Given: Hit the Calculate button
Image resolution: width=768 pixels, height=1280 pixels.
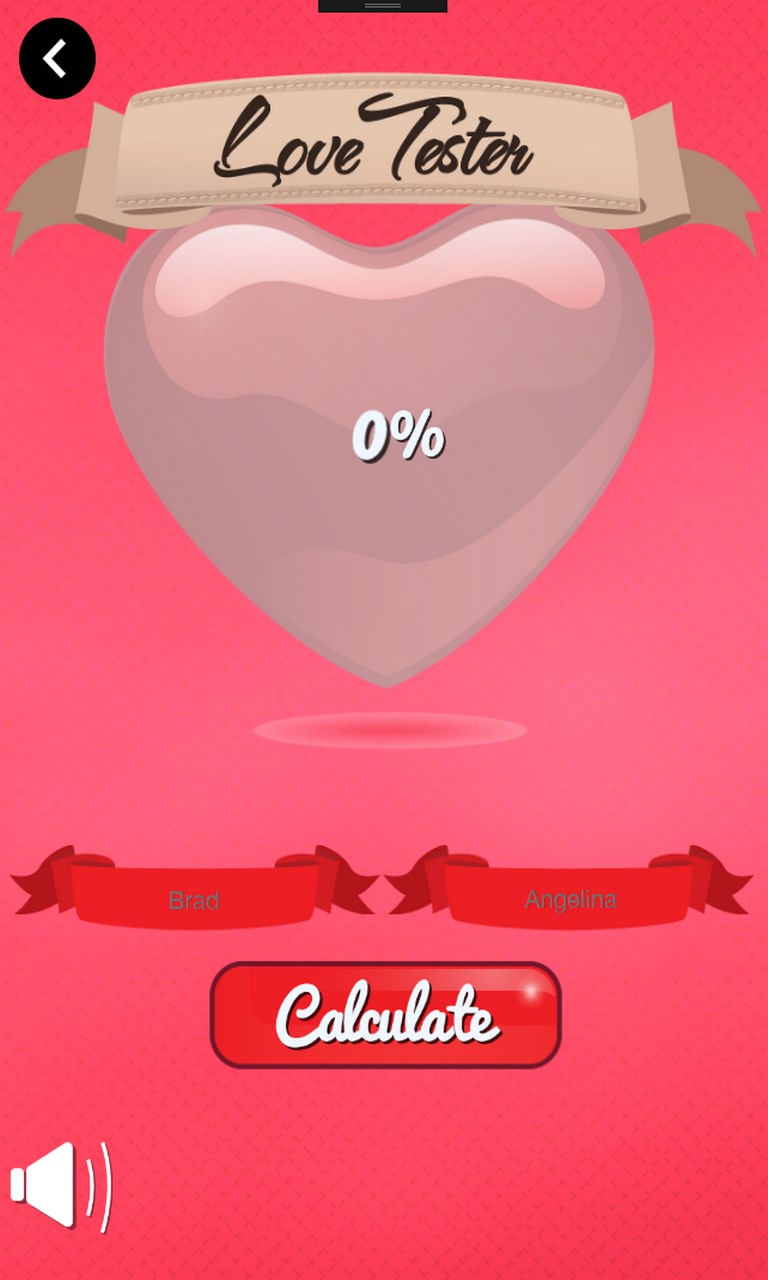Looking at the screenshot, I should click(x=385, y=1015).
